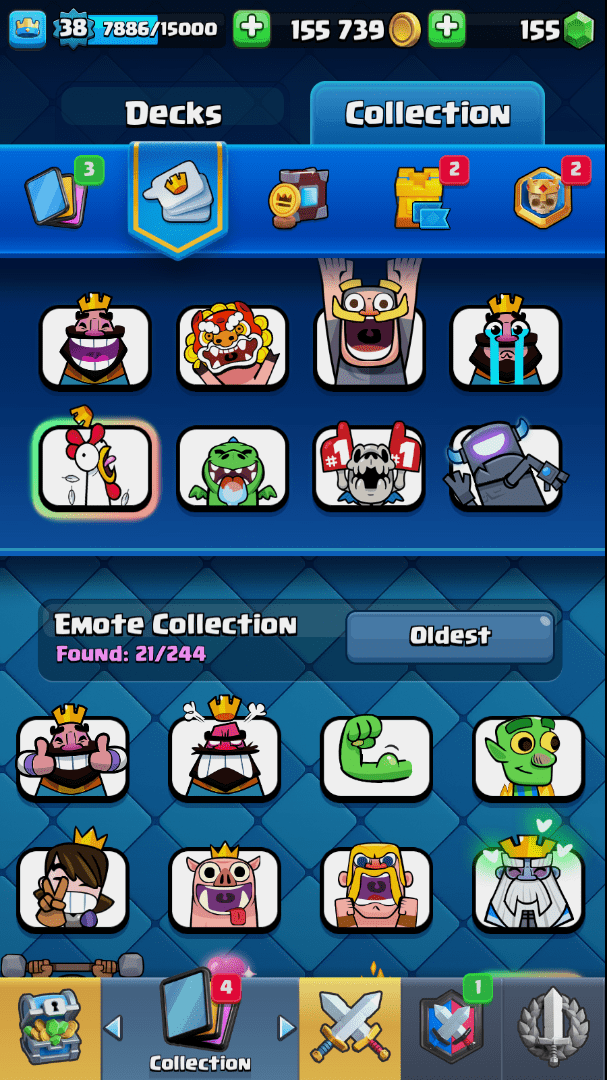This screenshot has height=1080, width=607.
Task: Select the chicken emote in deck
Action: pyautogui.click(x=94, y=468)
